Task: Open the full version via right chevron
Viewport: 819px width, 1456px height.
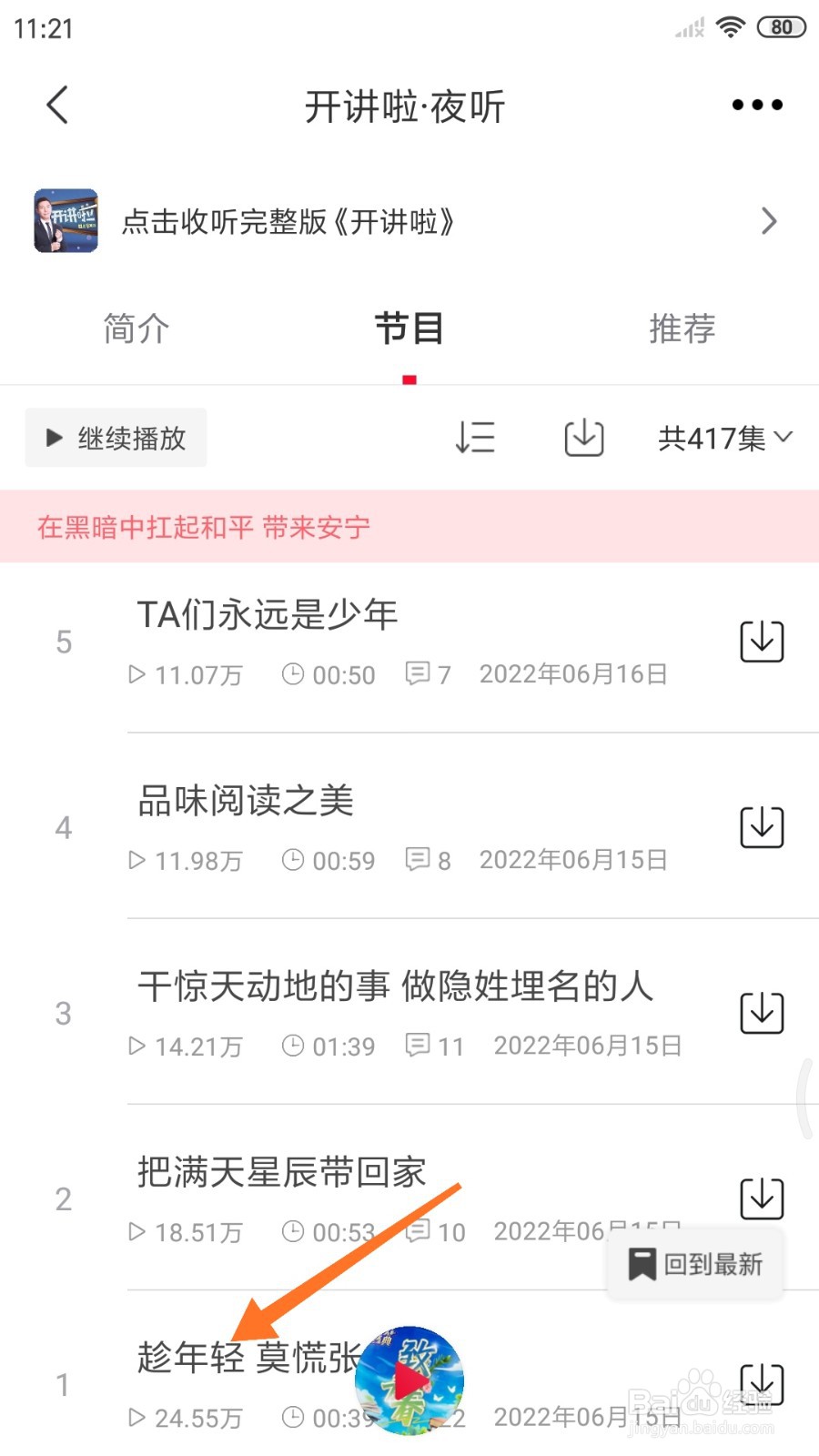Action: (x=769, y=221)
